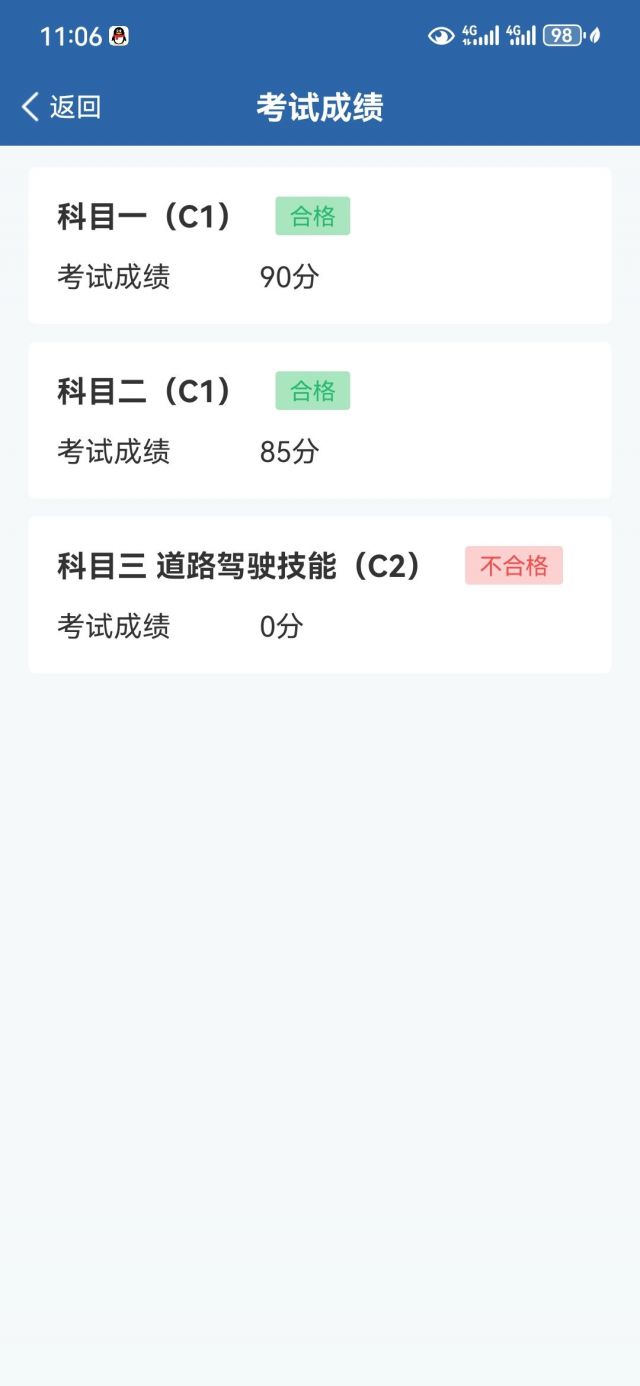
Task: Open the 科目二（C1）score card
Action: pos(320,420)
